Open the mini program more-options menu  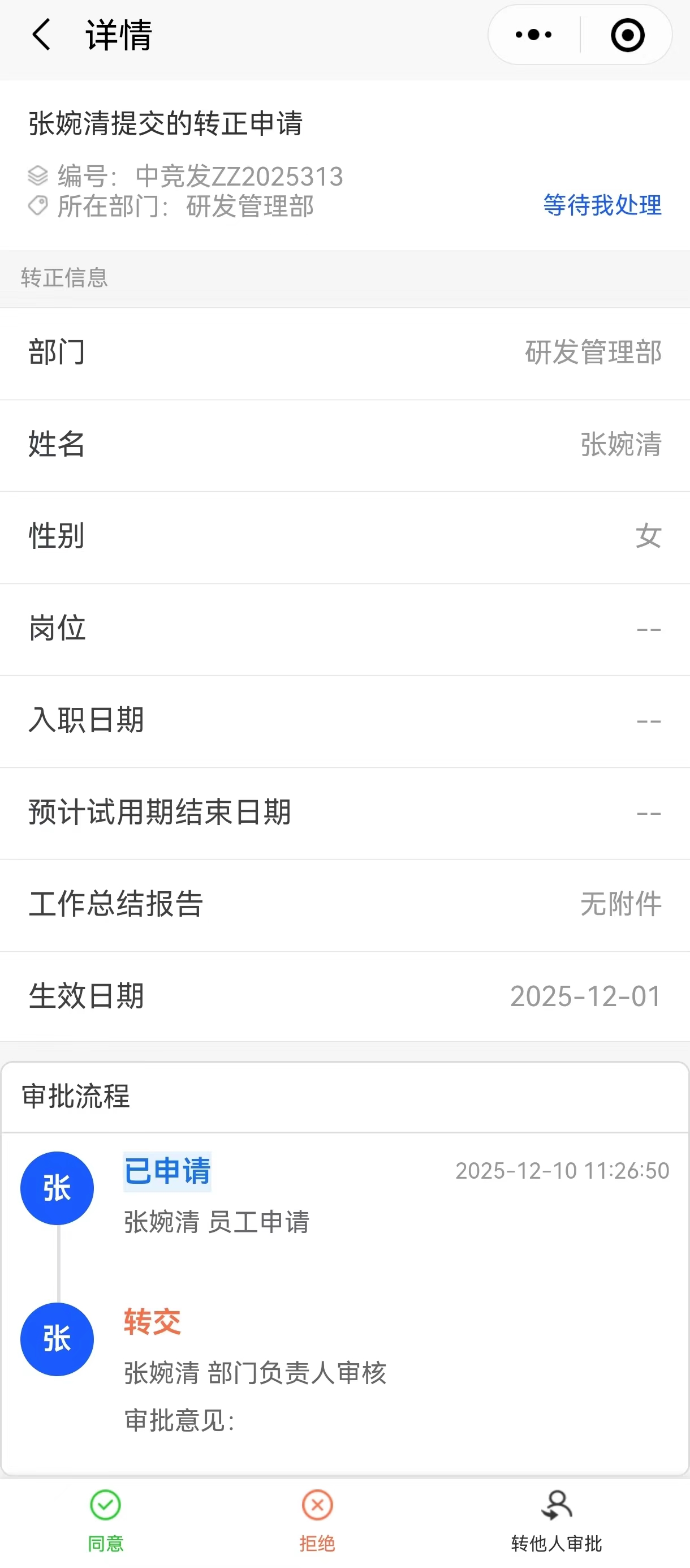pyautogui.click(x=534, y=35)
